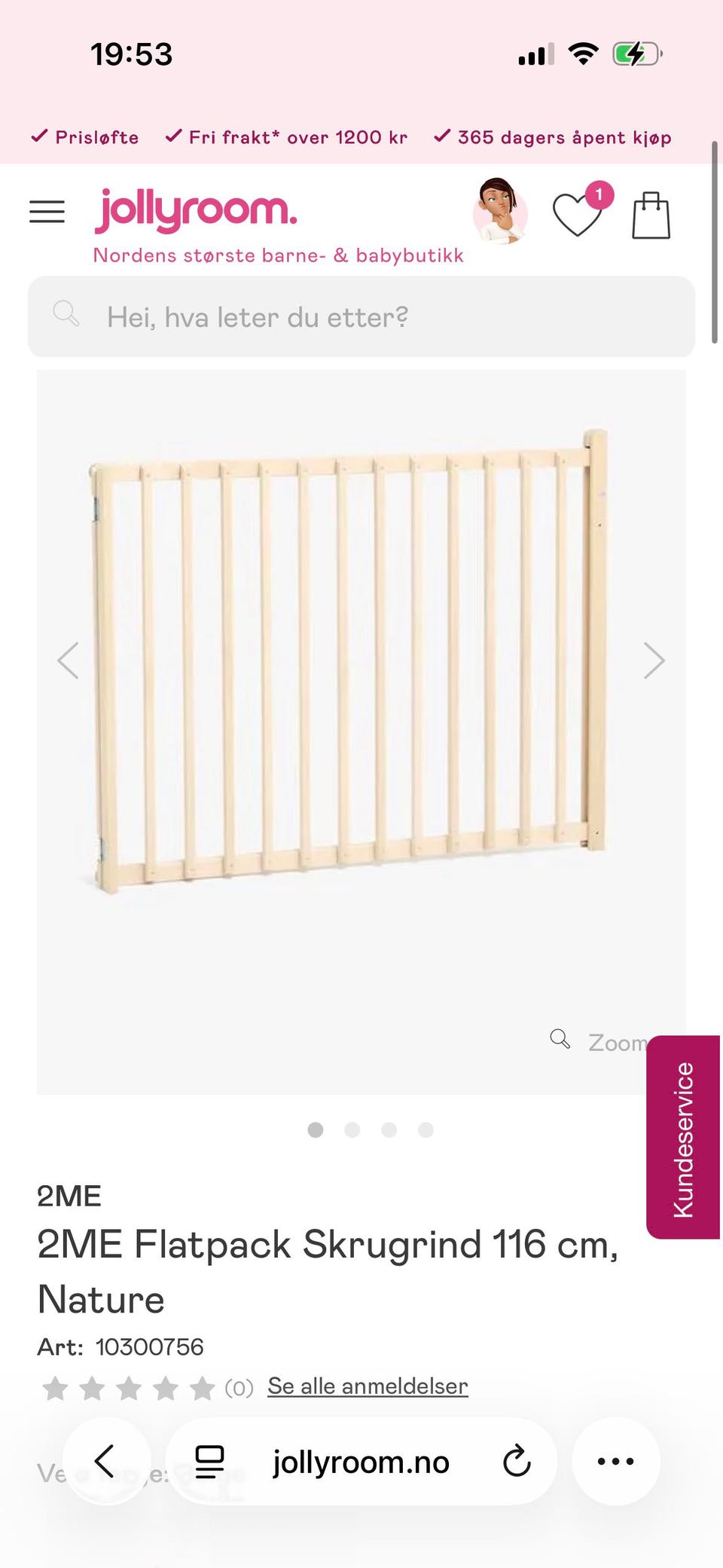Open the browser page menu icon
The image size is (723, 1568).
(209, 1462)
